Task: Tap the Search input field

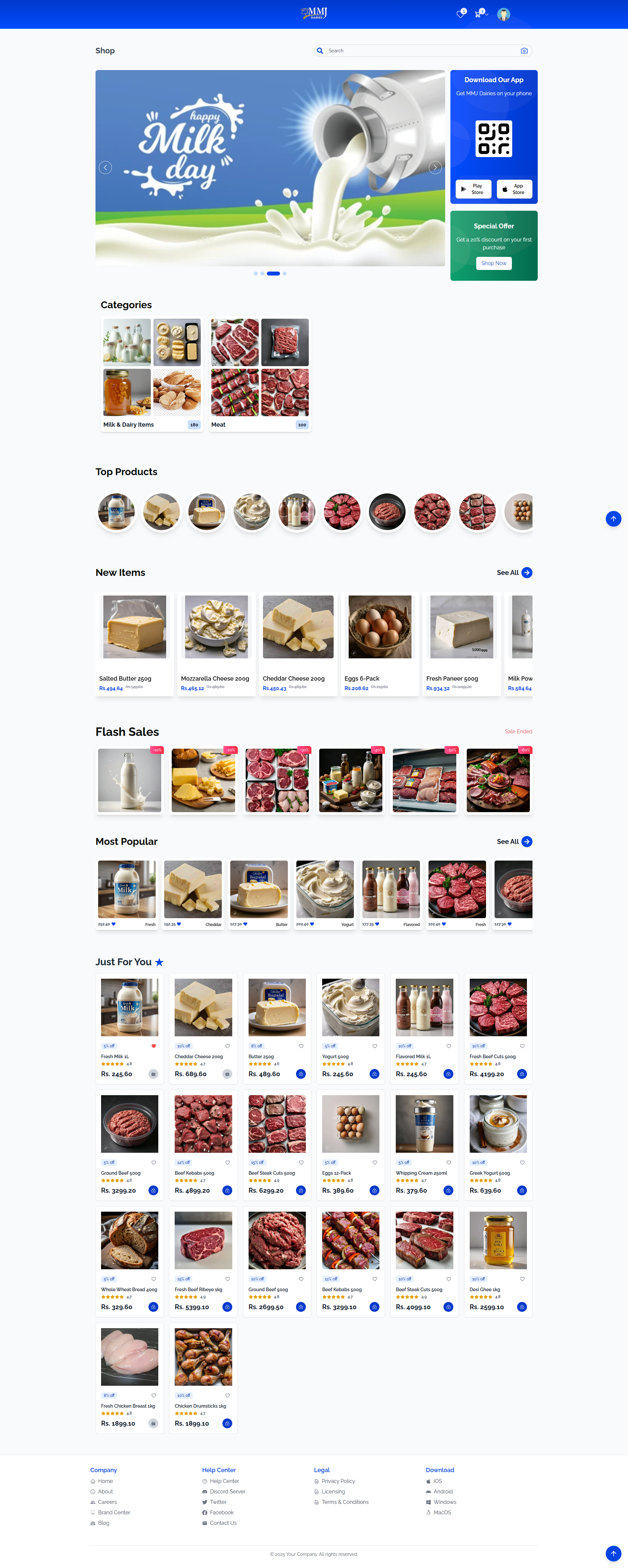Action: (420, 50)
